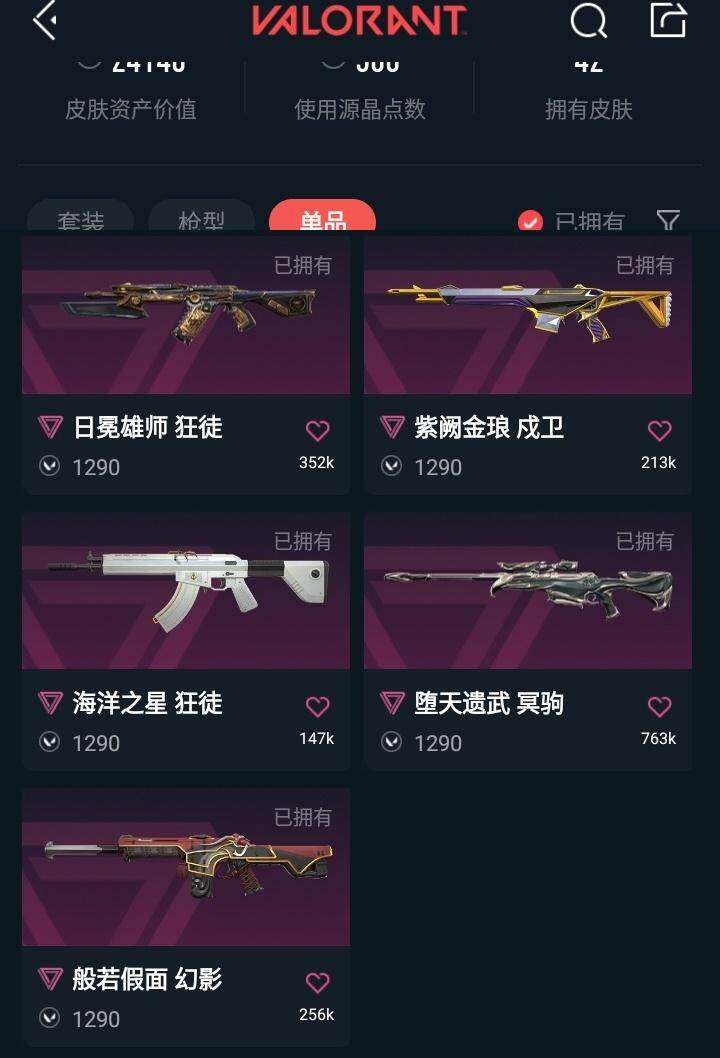Switch to the 枪型 tab
Screen dimensions: 720x1058
click(201, 219)
